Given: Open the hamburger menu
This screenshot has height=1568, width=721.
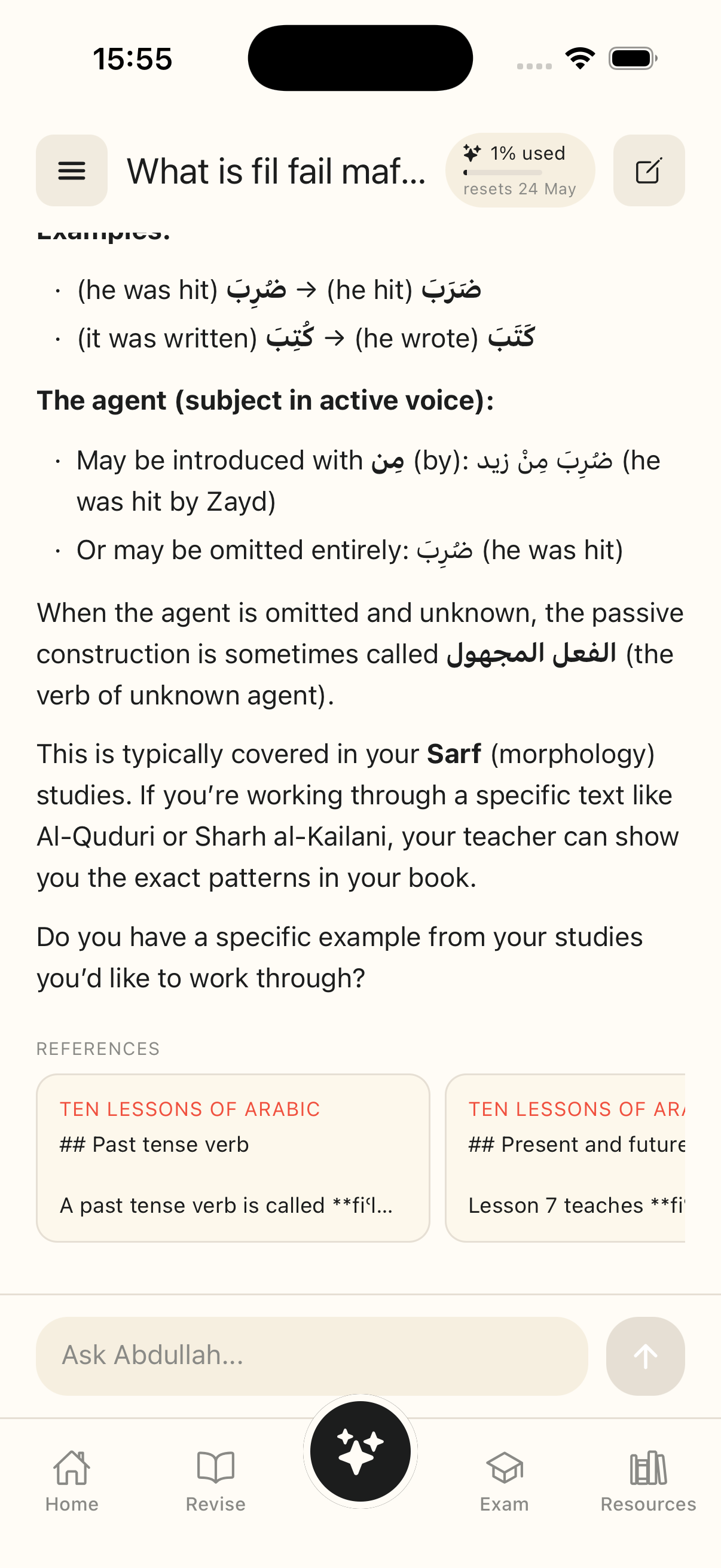Looking at the screenshot, I should coord(71,170).
